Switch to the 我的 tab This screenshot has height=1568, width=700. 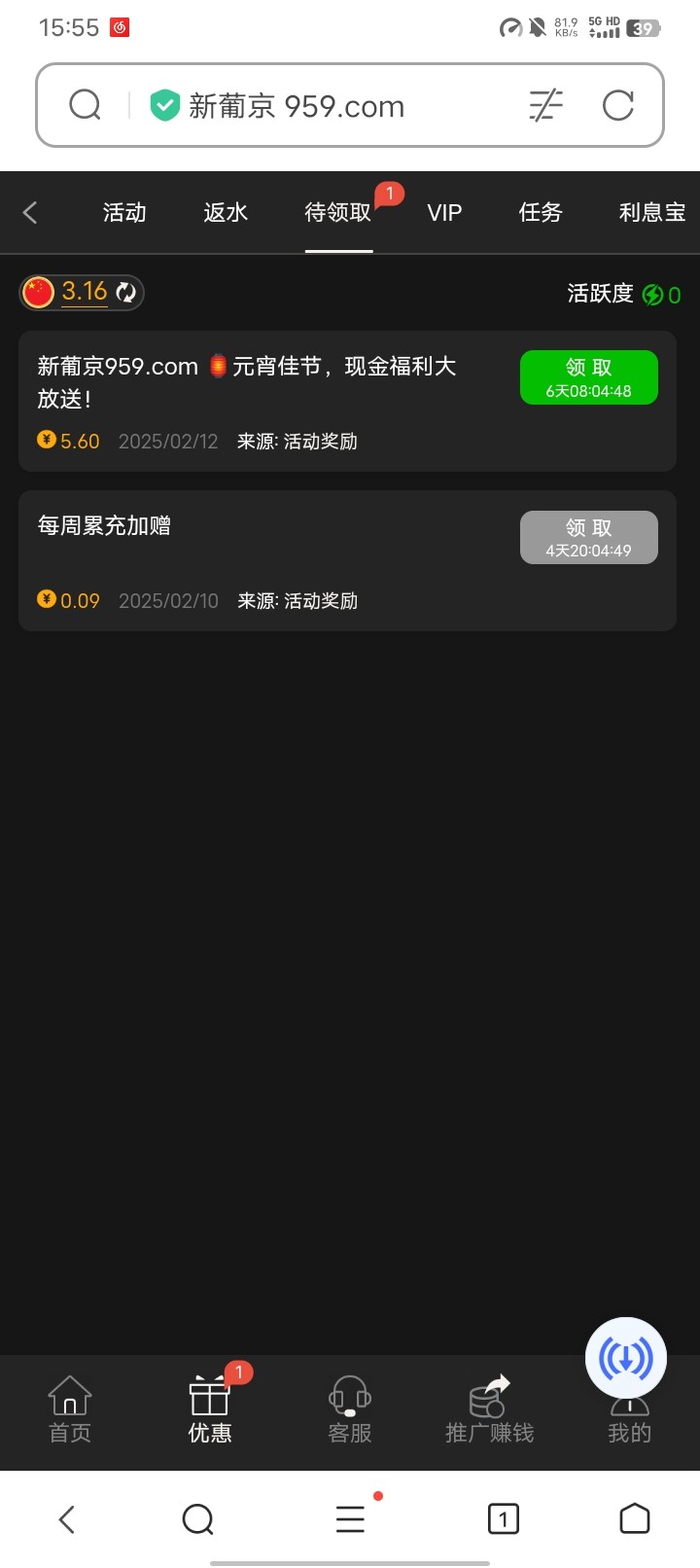[630, 1419]
